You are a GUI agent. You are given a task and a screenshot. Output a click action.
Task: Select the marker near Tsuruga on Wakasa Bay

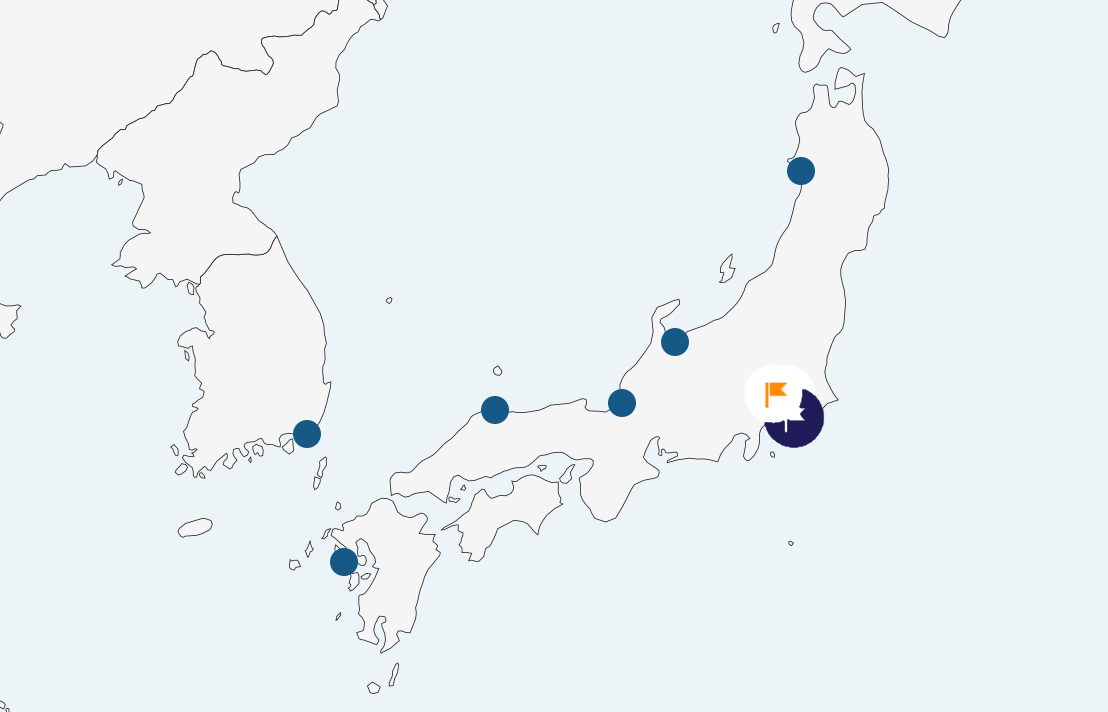[622, 403]
